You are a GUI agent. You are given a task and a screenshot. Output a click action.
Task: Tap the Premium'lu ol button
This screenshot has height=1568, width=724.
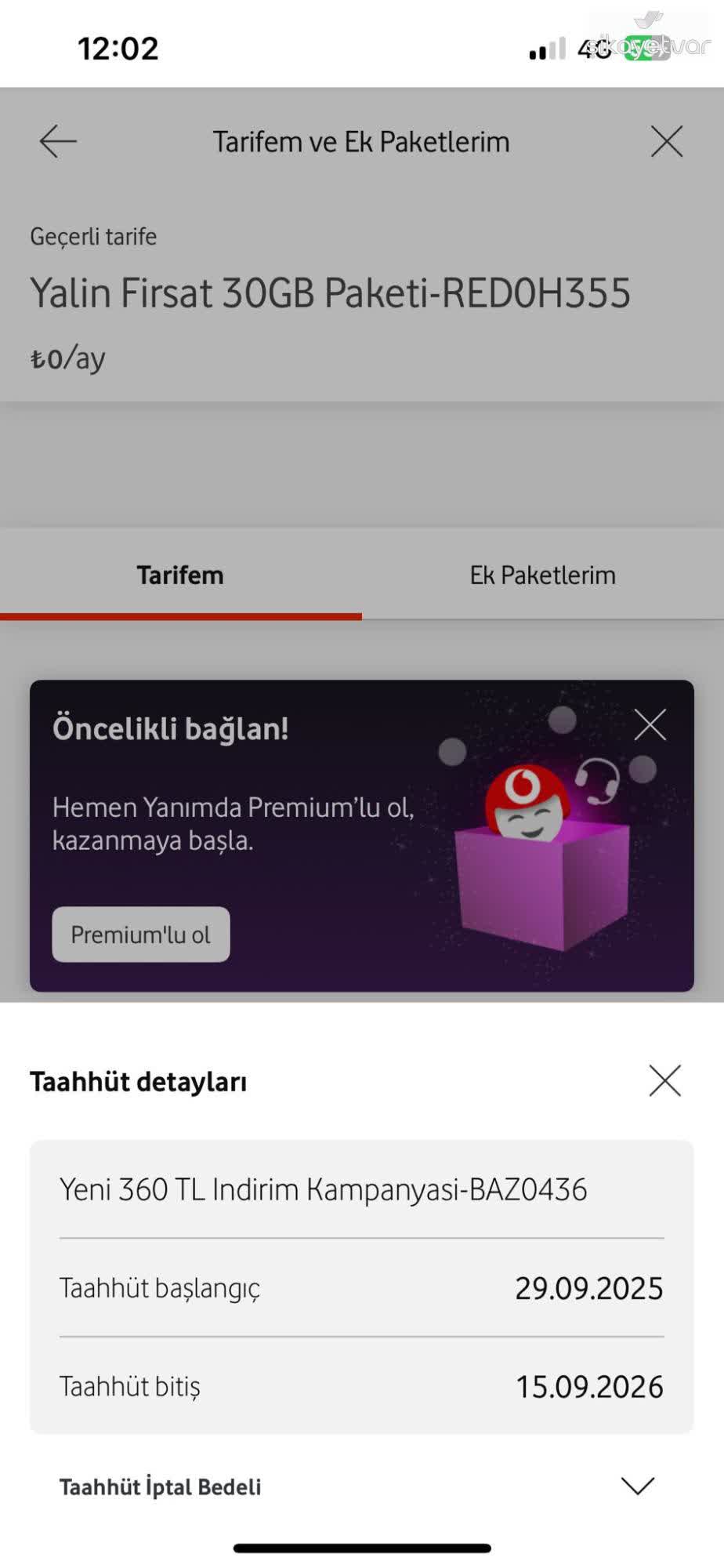[x=140, y=934]
